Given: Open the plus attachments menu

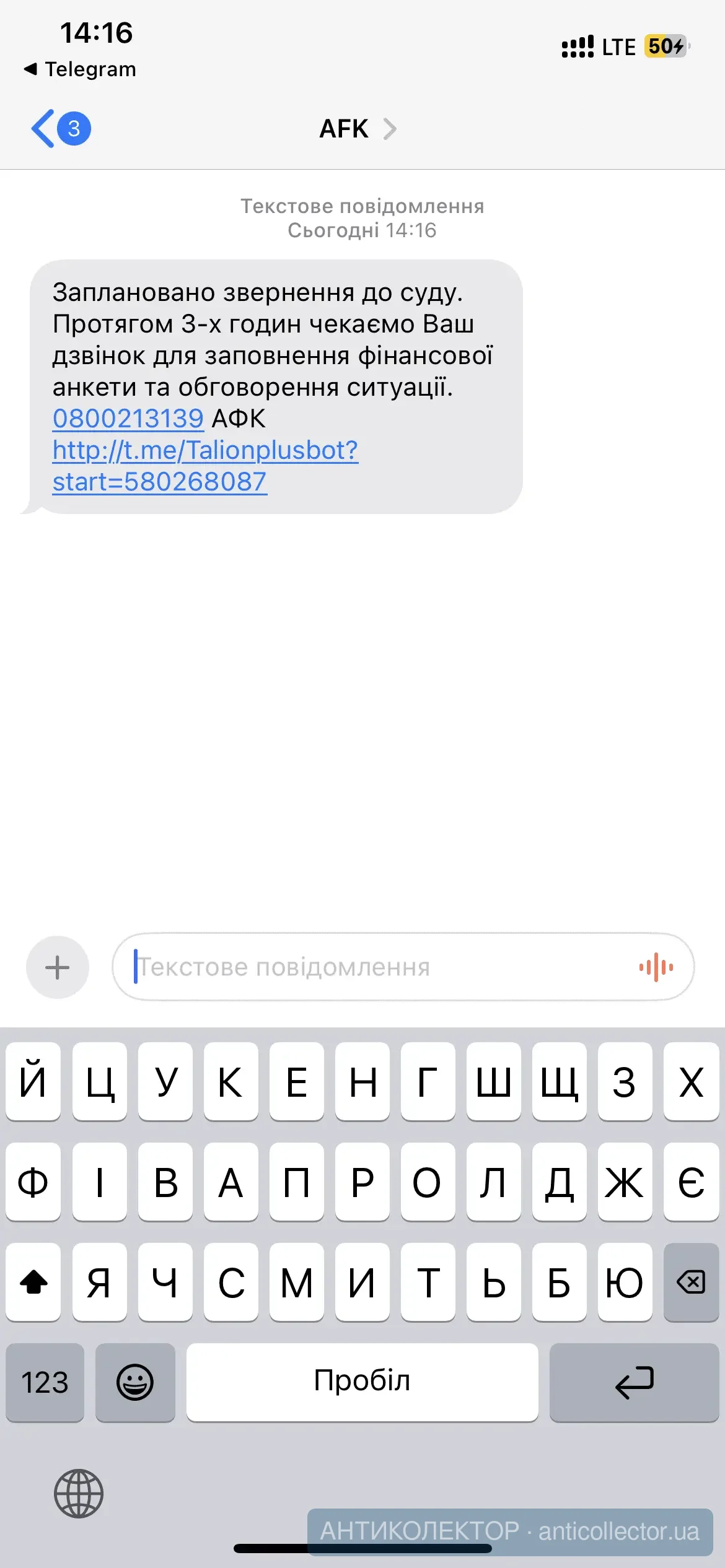Looking at the screenshot, I should click(x=58, y=967).
